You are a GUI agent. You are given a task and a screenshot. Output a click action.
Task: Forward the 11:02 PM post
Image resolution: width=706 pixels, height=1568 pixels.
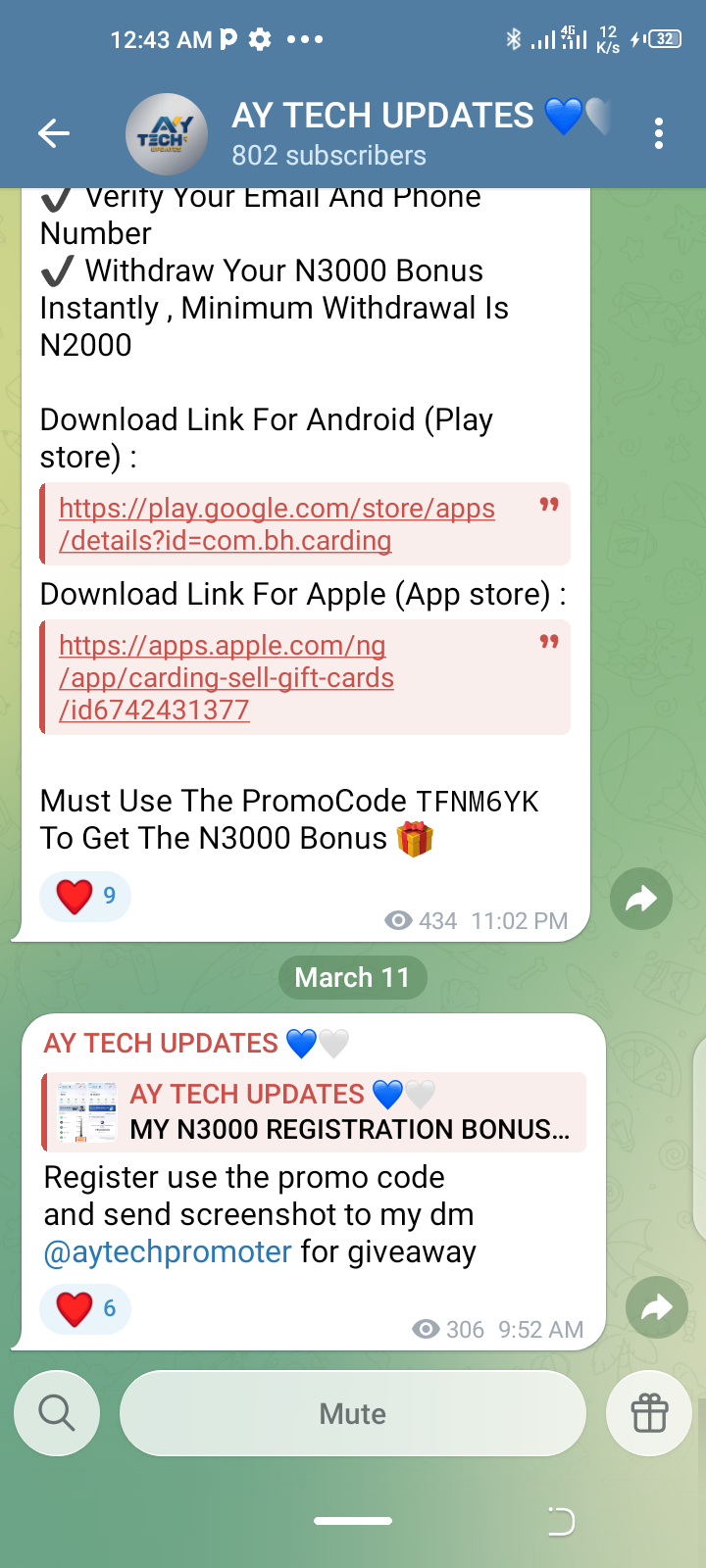point(640,899)
